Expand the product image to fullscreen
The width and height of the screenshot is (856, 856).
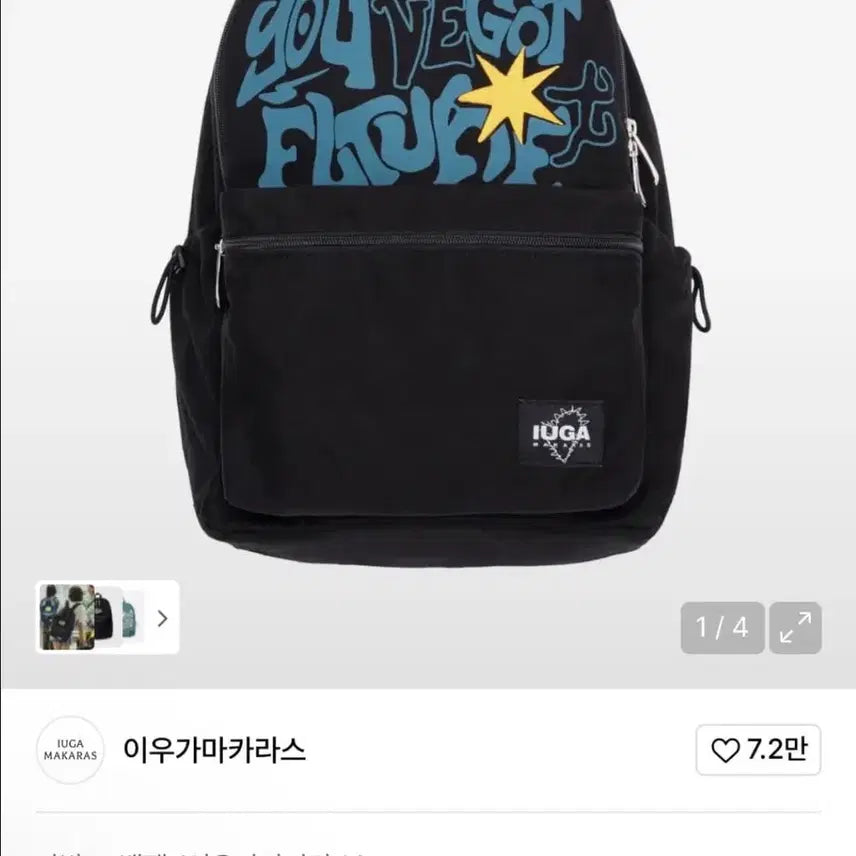[x=796, y=628]
